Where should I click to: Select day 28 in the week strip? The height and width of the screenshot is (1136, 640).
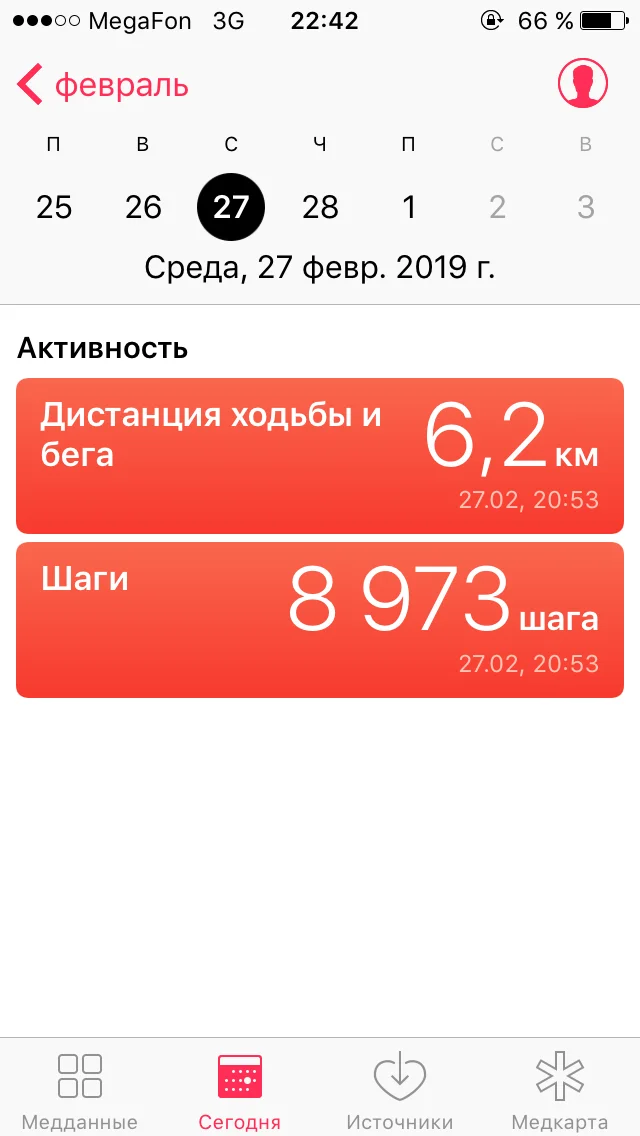click(x=320, y=207)
